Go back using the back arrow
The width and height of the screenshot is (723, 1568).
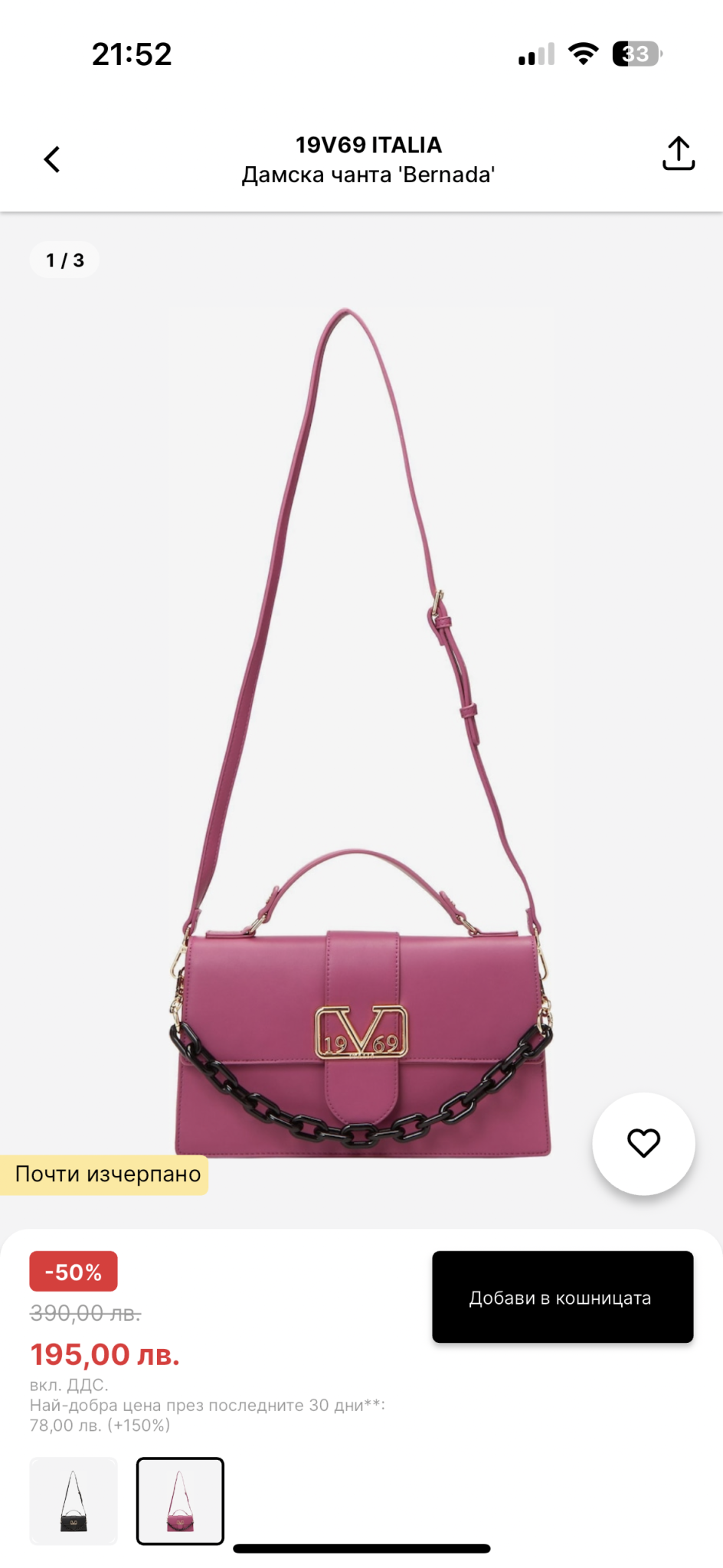(x=52, y=159)
